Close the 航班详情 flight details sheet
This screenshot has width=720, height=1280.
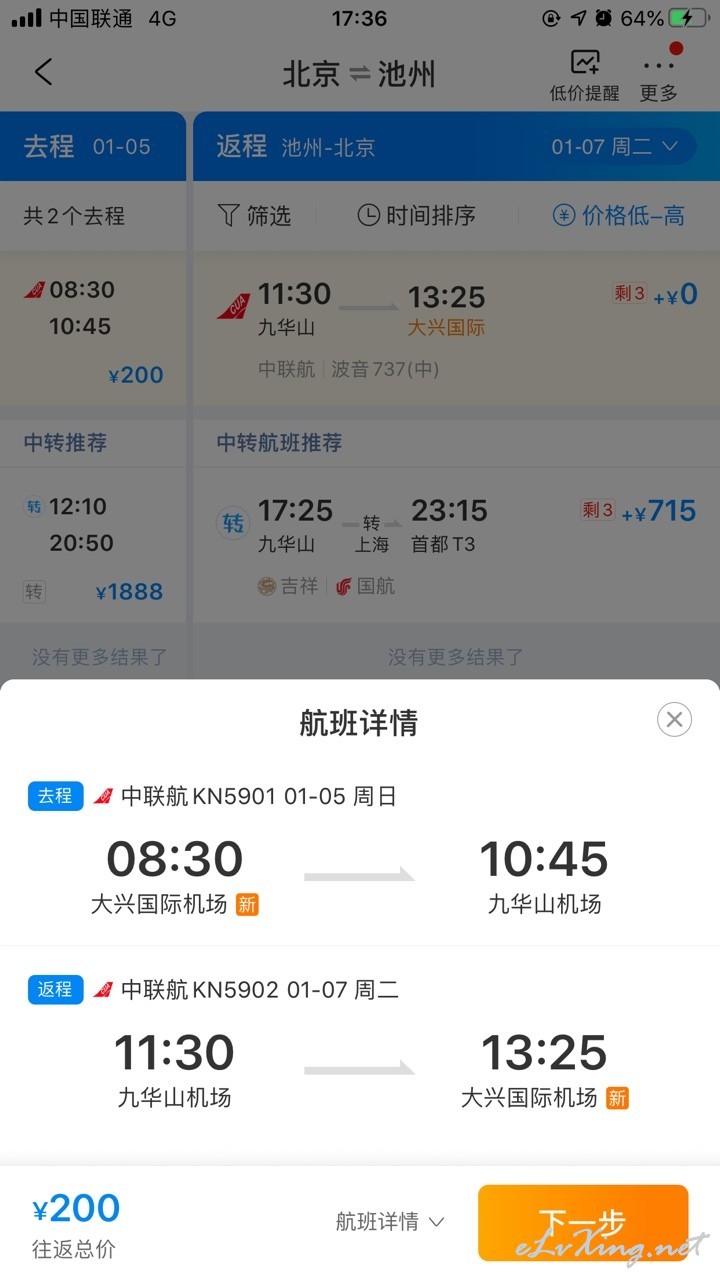[674, 719]
